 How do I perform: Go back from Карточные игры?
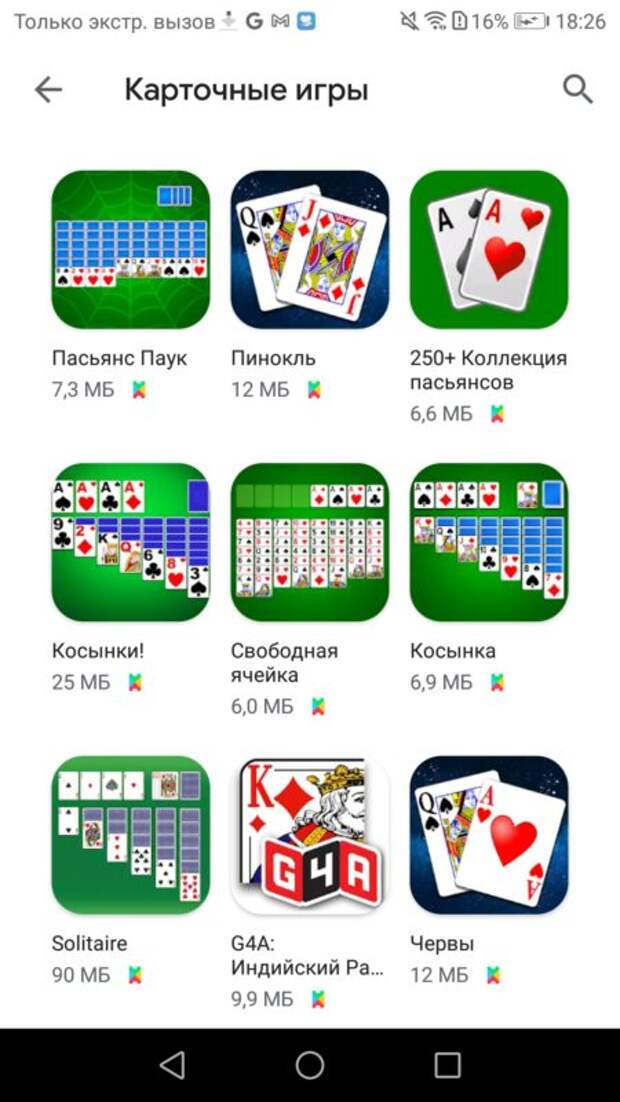click(48, 90)
